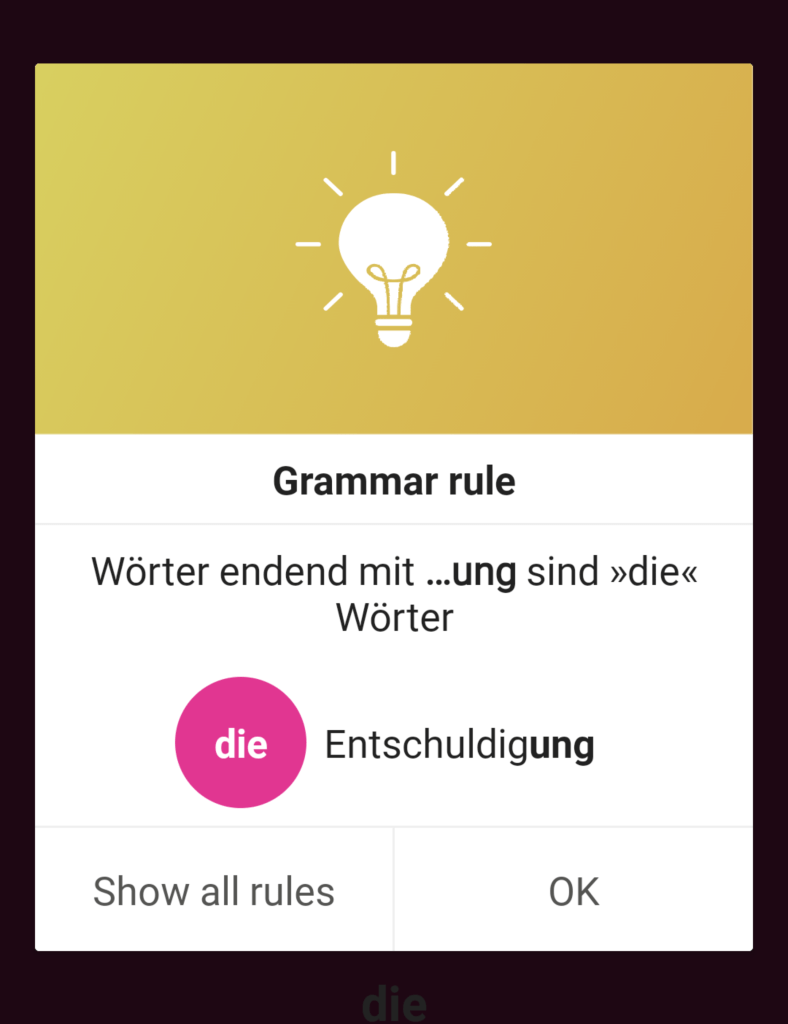Screen dimensions: 788x1024
Task: Tap the Grammar rule heading
Action: coord(393,481)
